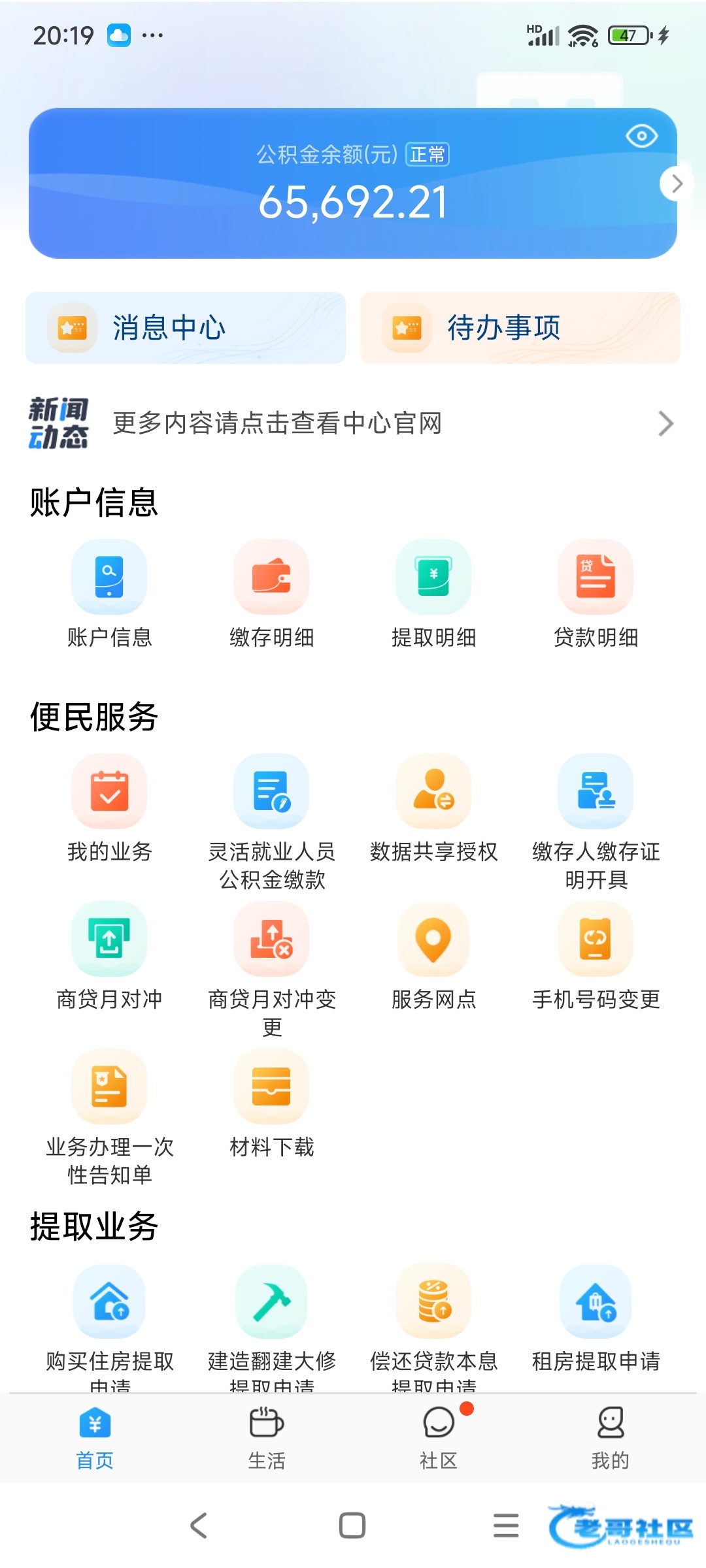Open 数据共享授权
Viewport: 706px width, 1568px height.
(433, 792)
